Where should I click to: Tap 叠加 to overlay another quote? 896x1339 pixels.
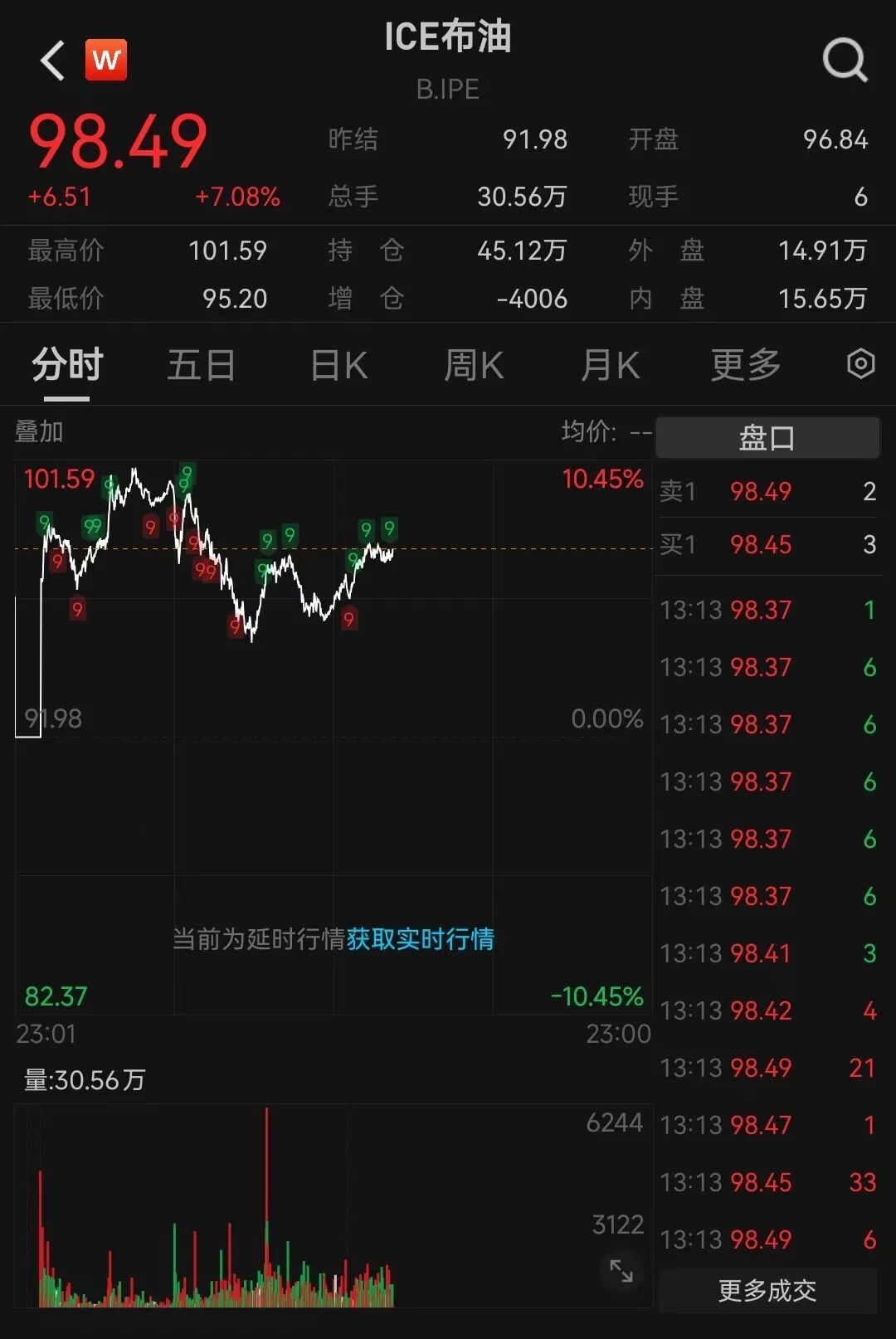pos(39,431)
